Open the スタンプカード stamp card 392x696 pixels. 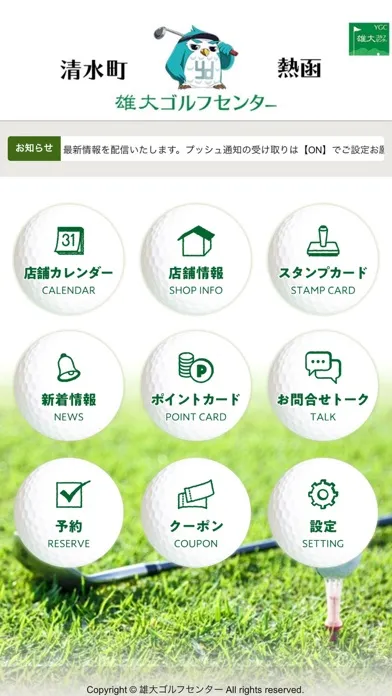[x=323, y=259]
